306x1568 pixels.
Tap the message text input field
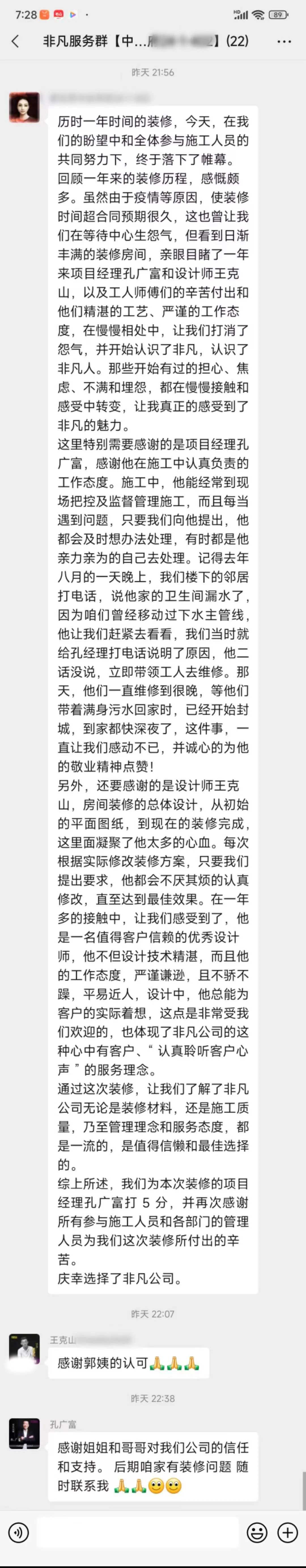pyautogui.click(x=137, y=1532)
